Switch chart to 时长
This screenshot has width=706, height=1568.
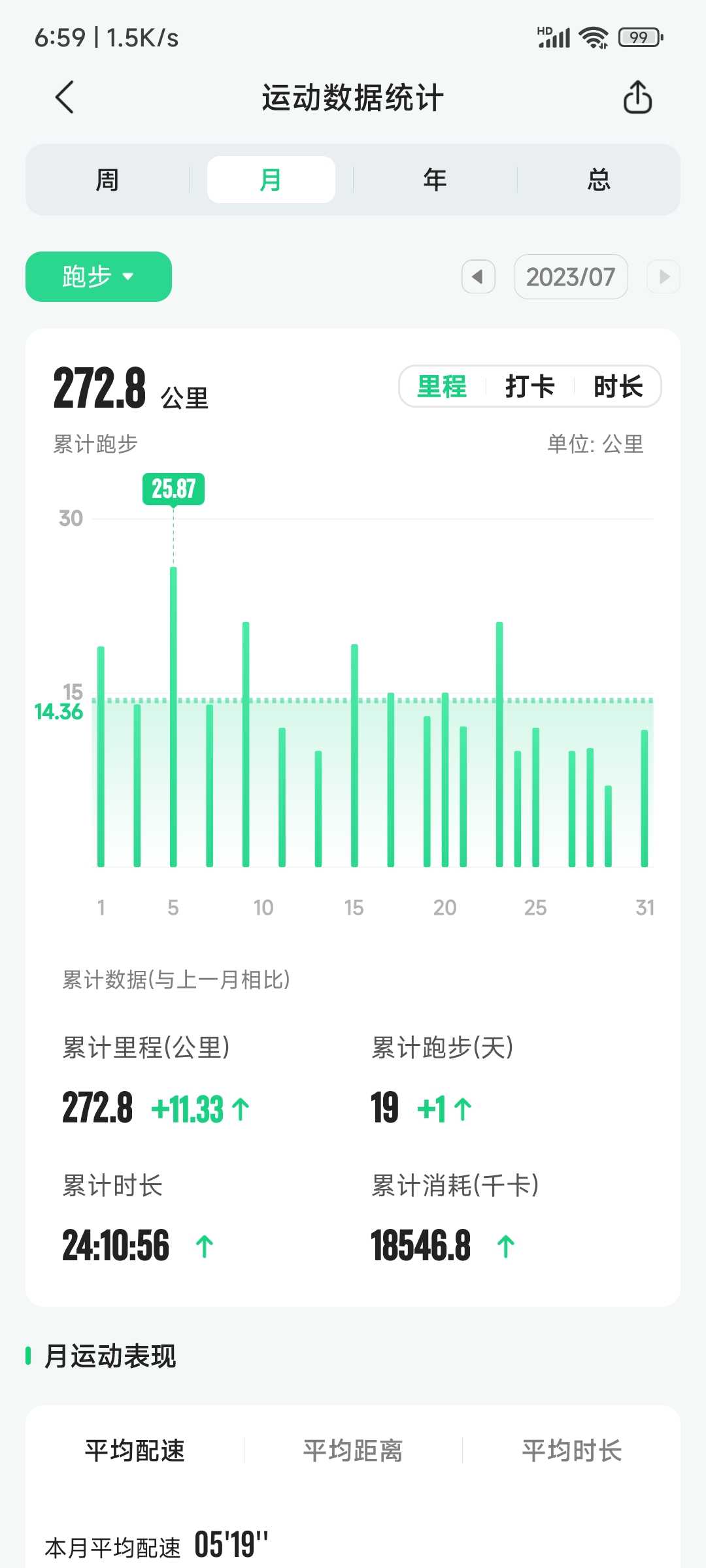click(x=618, y=386)
